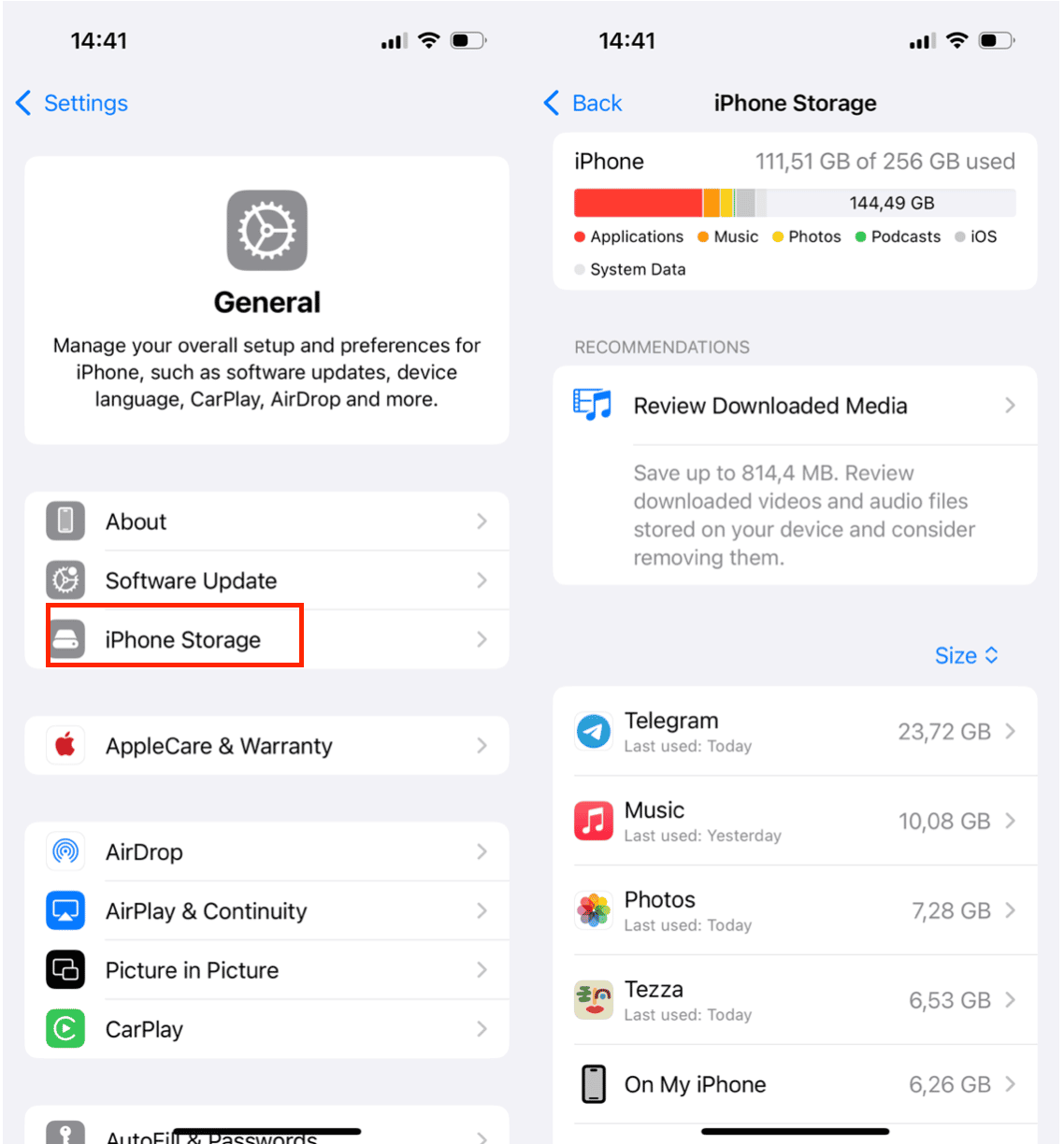Open Software Update
Screen dimensions: 1064x1144
(x=266, y=580)
